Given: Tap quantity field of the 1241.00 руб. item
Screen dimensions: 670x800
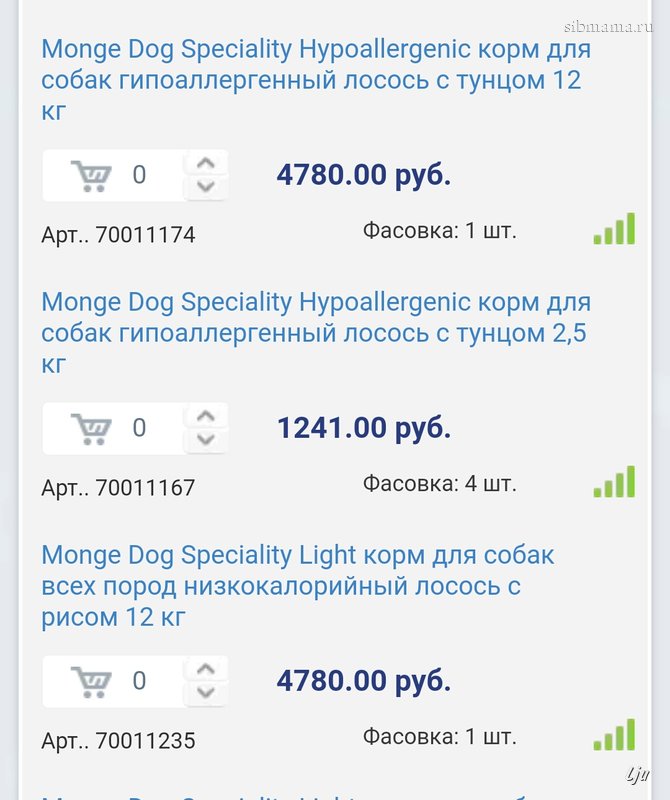Looking at the screenshot, I should click(x=139, y=428).
